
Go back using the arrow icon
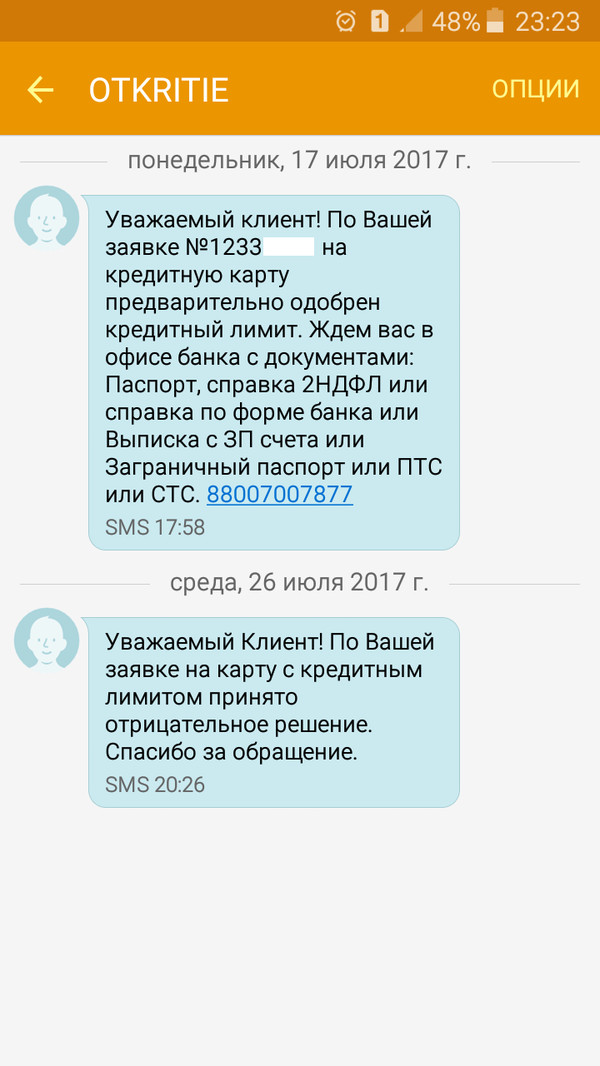click(40, 90)
